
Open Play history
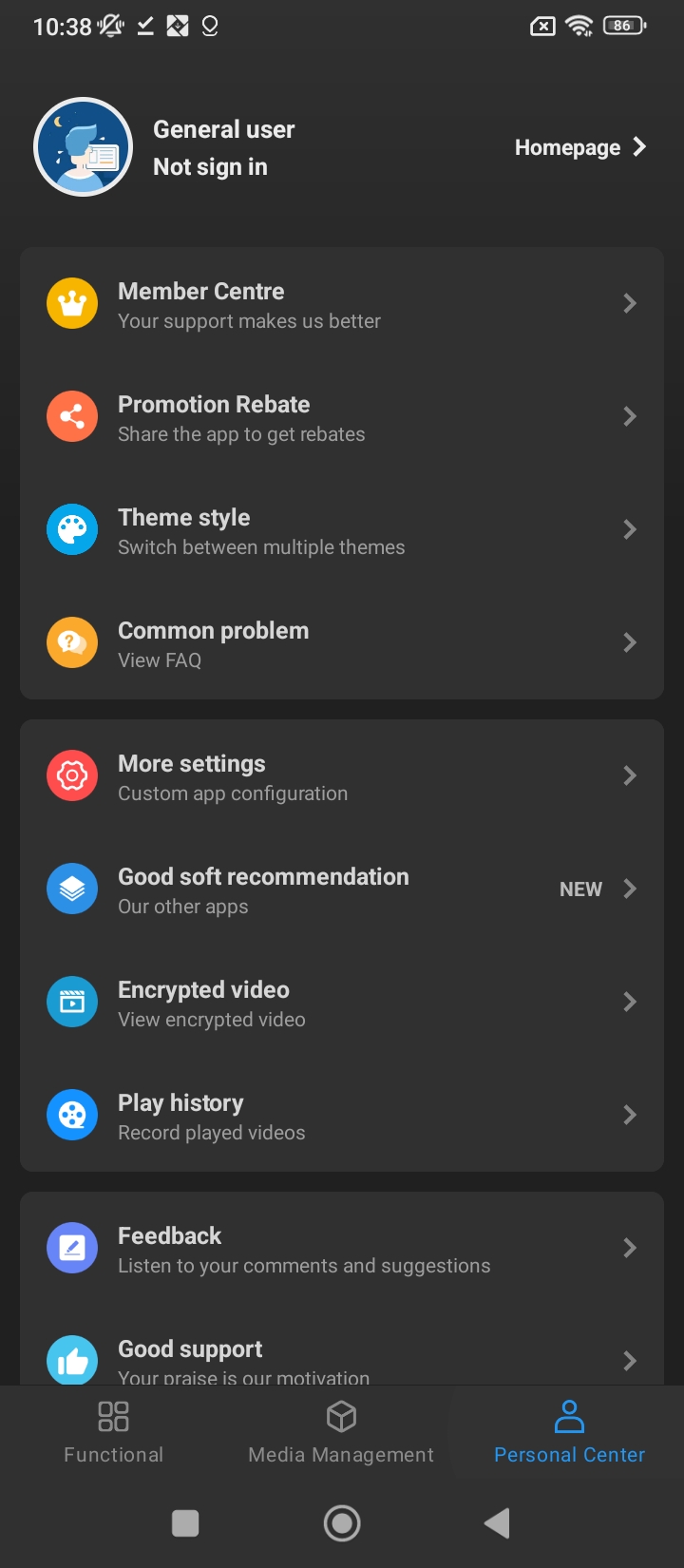tap(342, 1116)
